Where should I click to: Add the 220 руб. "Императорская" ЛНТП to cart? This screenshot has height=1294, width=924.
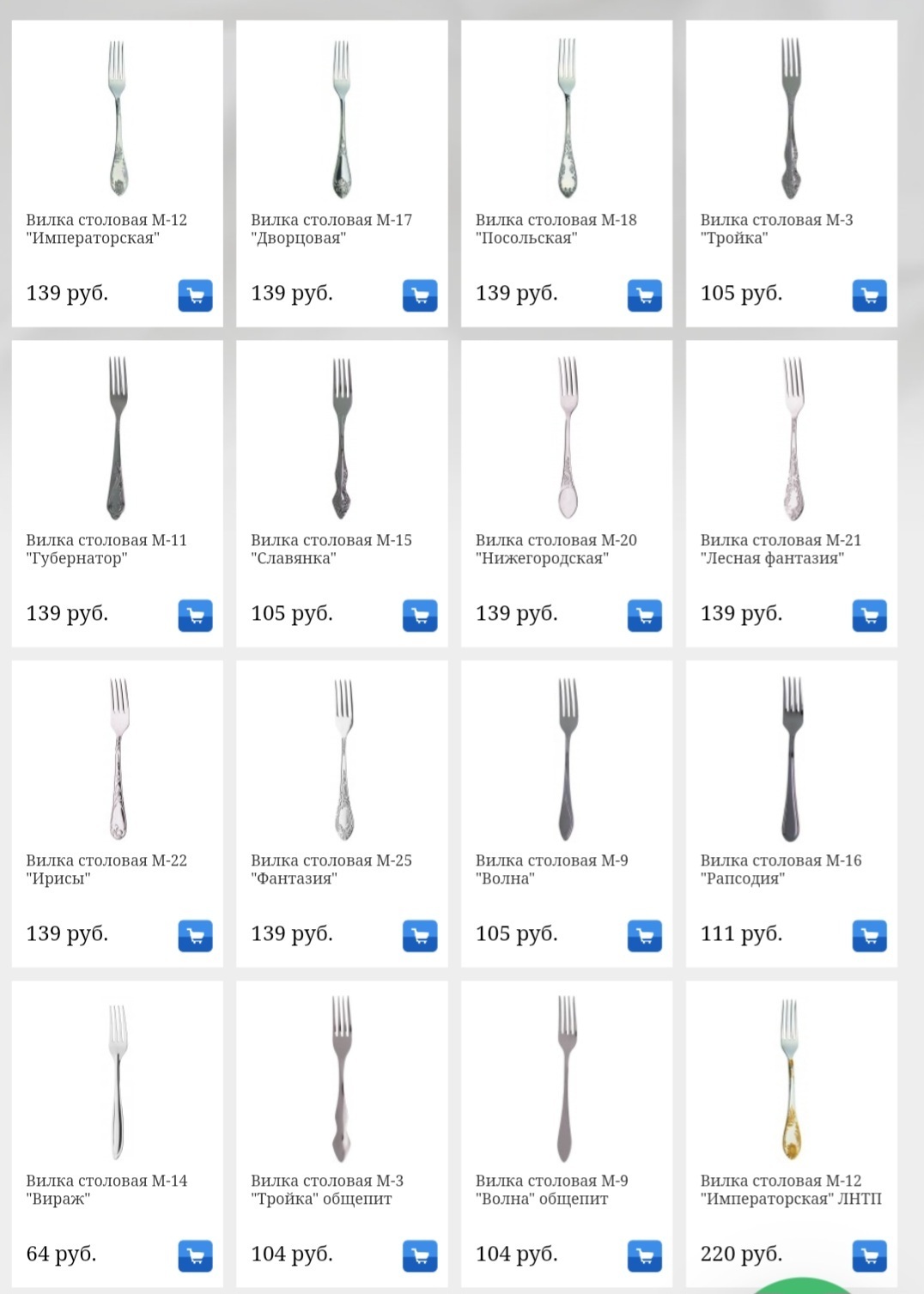coord(870,1256)
